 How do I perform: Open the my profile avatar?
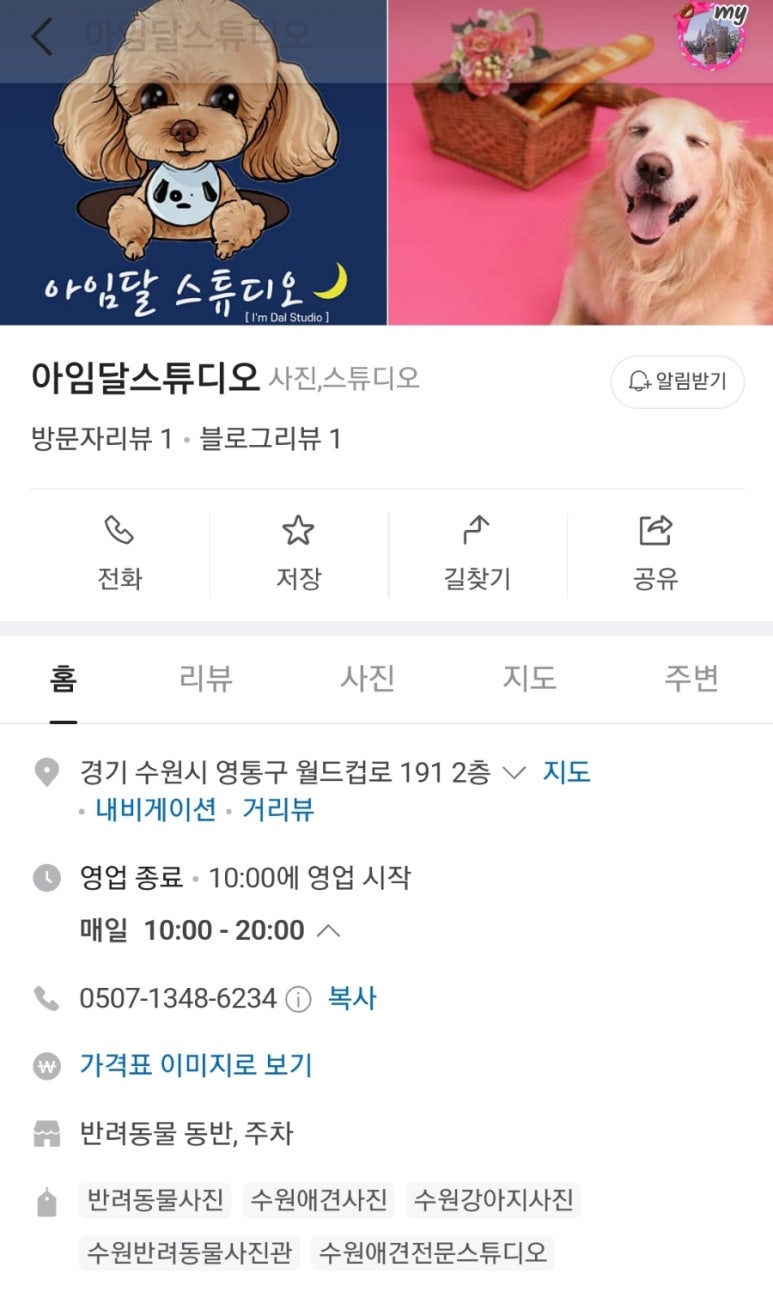(713, 37)
